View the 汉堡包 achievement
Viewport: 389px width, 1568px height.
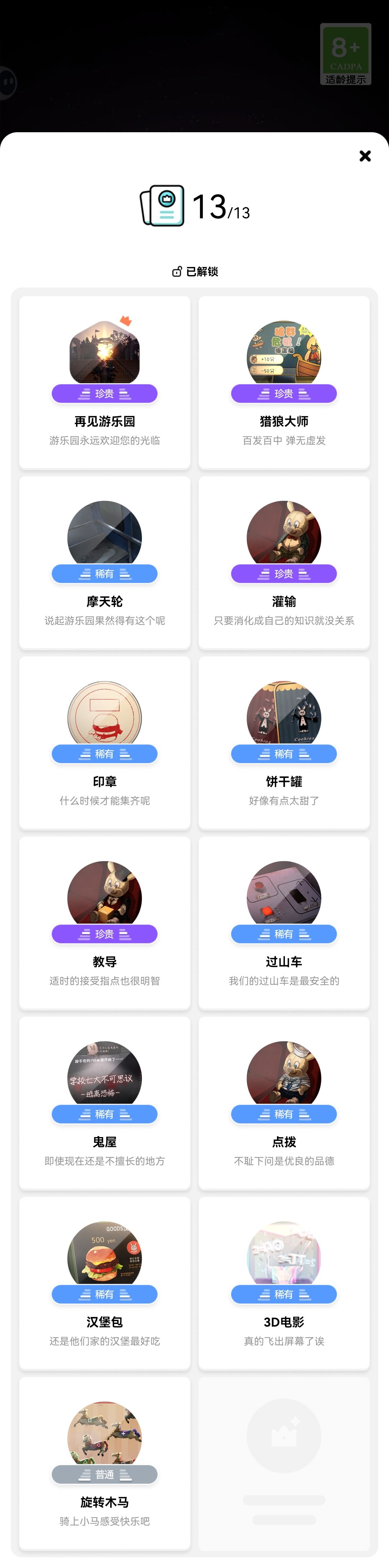105,1283
